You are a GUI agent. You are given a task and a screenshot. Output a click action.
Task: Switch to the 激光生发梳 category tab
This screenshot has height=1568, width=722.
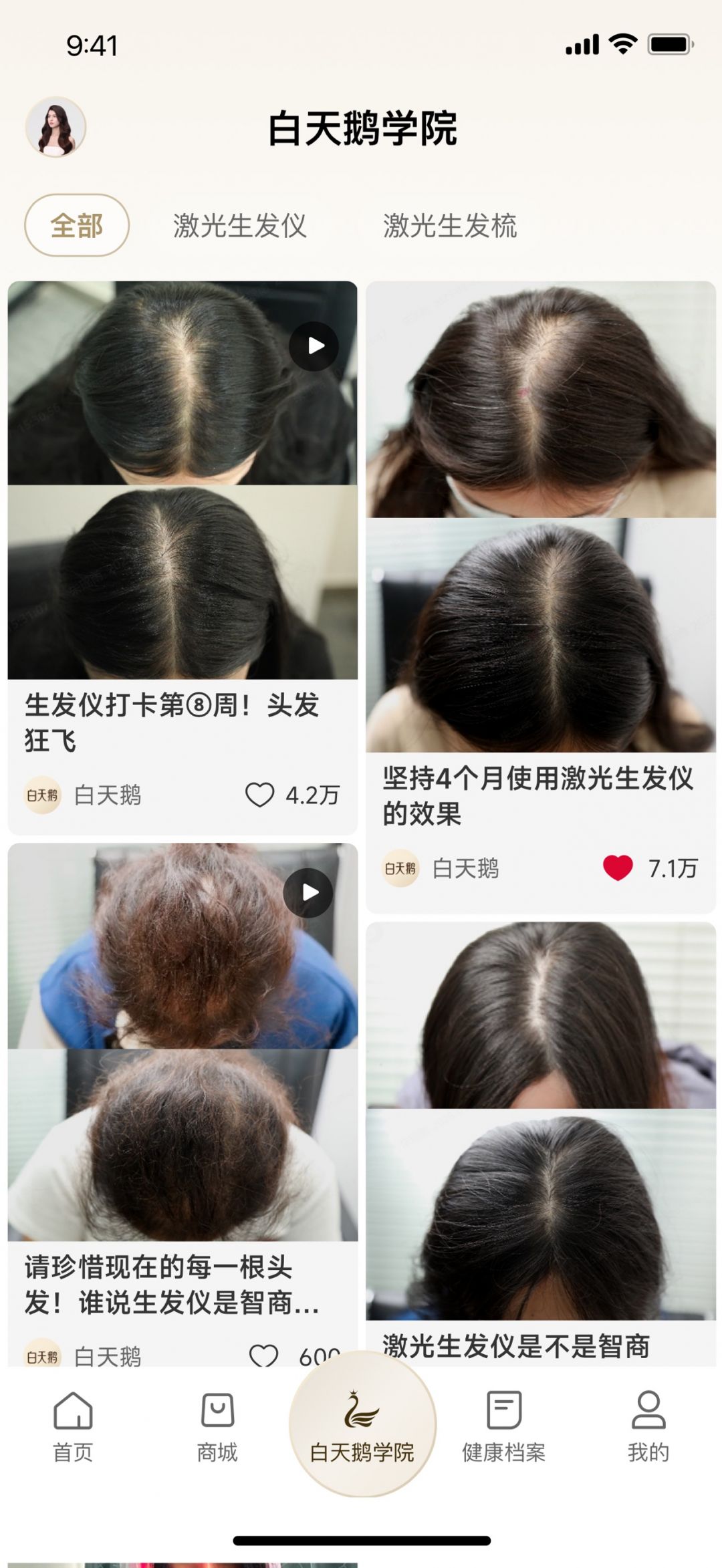click(449, 225)
